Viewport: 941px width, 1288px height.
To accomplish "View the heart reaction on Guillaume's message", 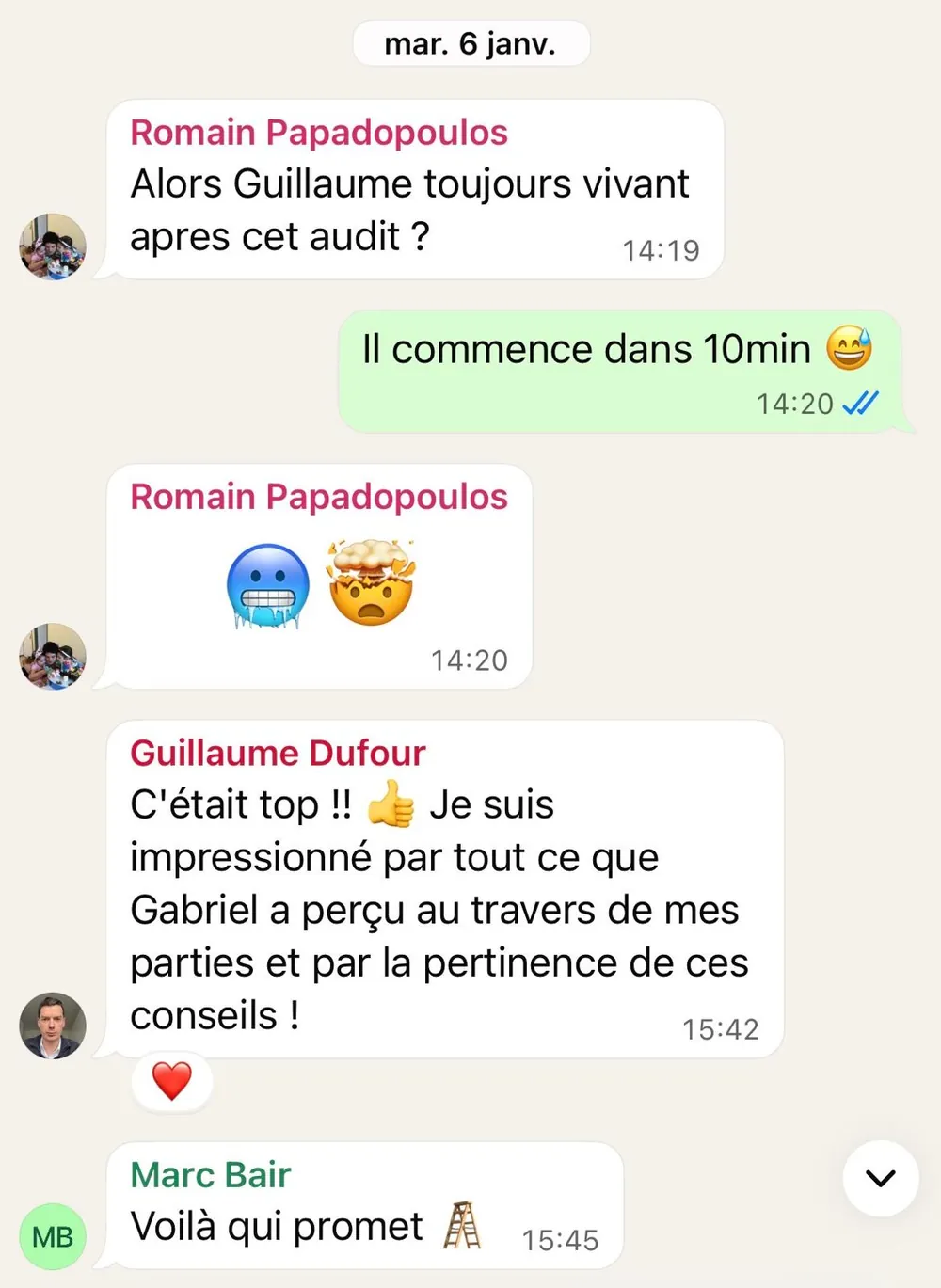I will click(172, 1081).
